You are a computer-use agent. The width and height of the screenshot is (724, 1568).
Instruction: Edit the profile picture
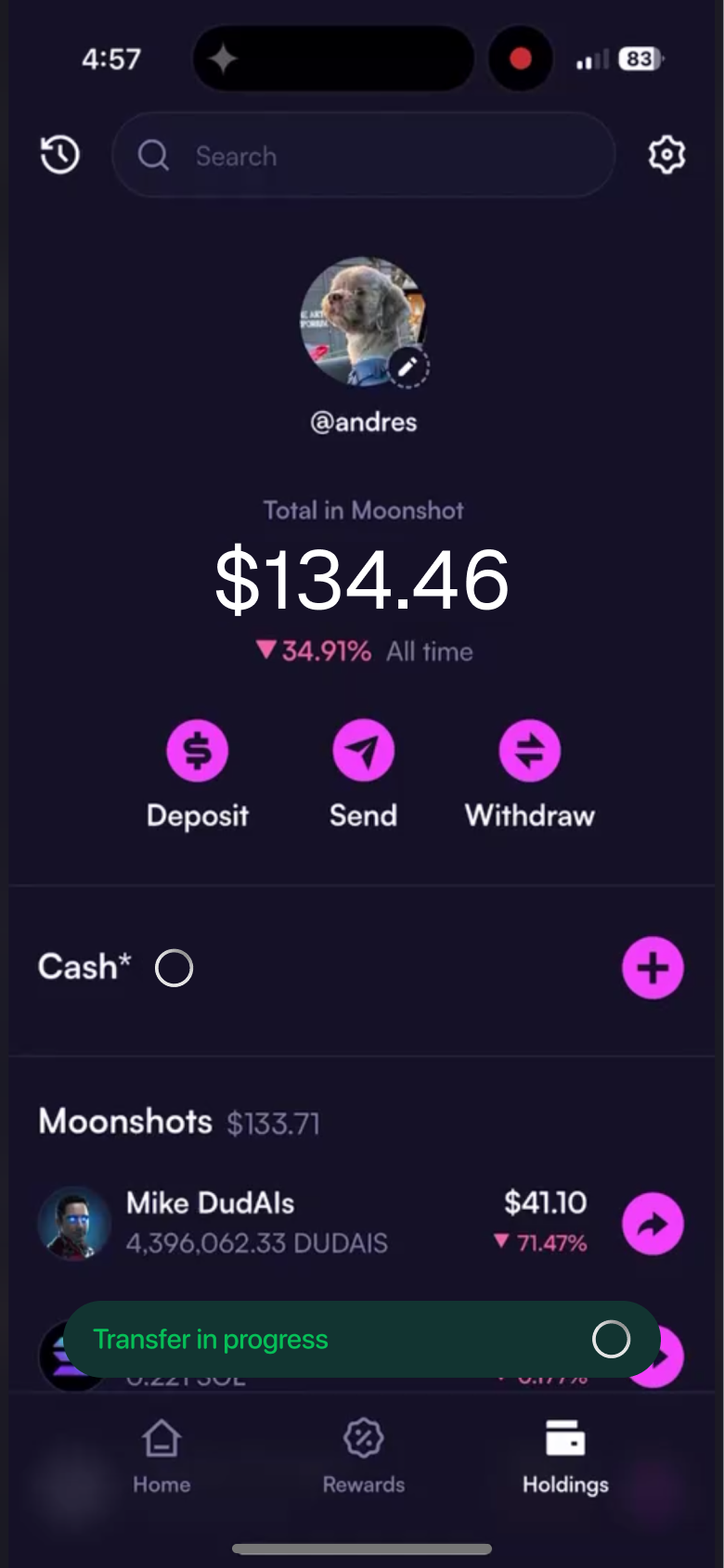coord(407,368)
